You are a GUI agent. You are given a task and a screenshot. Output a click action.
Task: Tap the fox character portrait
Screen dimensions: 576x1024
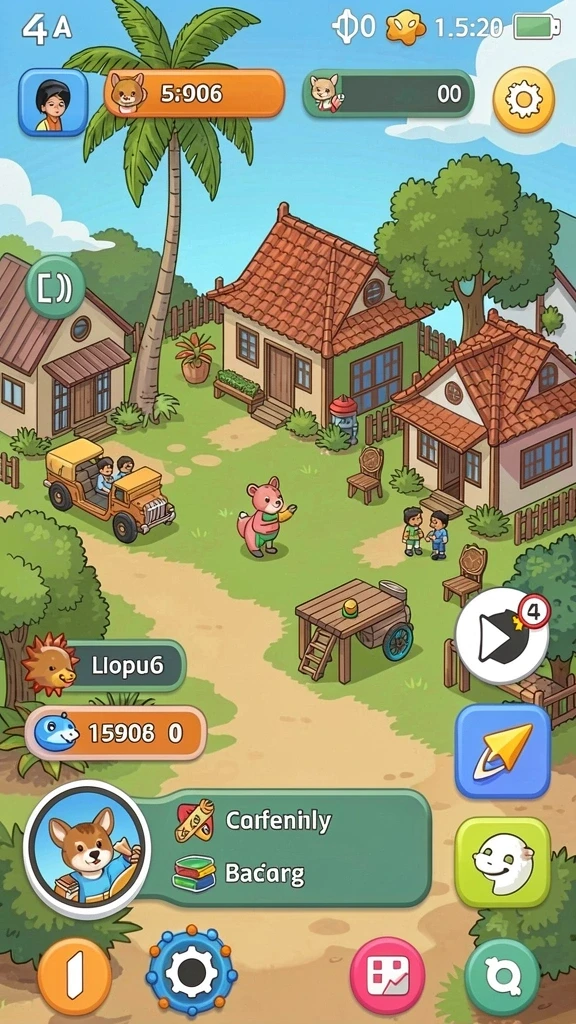(87, 849)
